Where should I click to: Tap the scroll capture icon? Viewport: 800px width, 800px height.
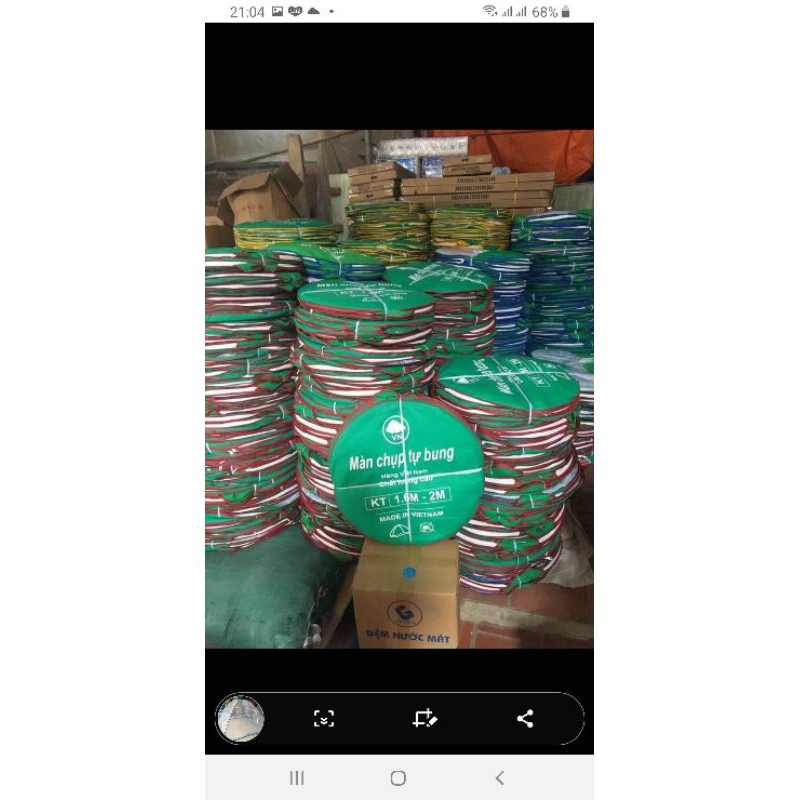coord(324,718)
